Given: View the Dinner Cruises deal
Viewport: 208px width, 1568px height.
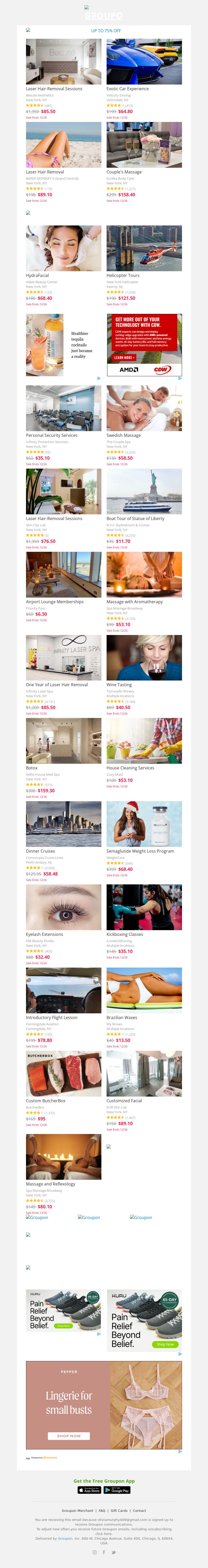Looking at the screenshot, I should pyautogui.click(x=63, y=824).
